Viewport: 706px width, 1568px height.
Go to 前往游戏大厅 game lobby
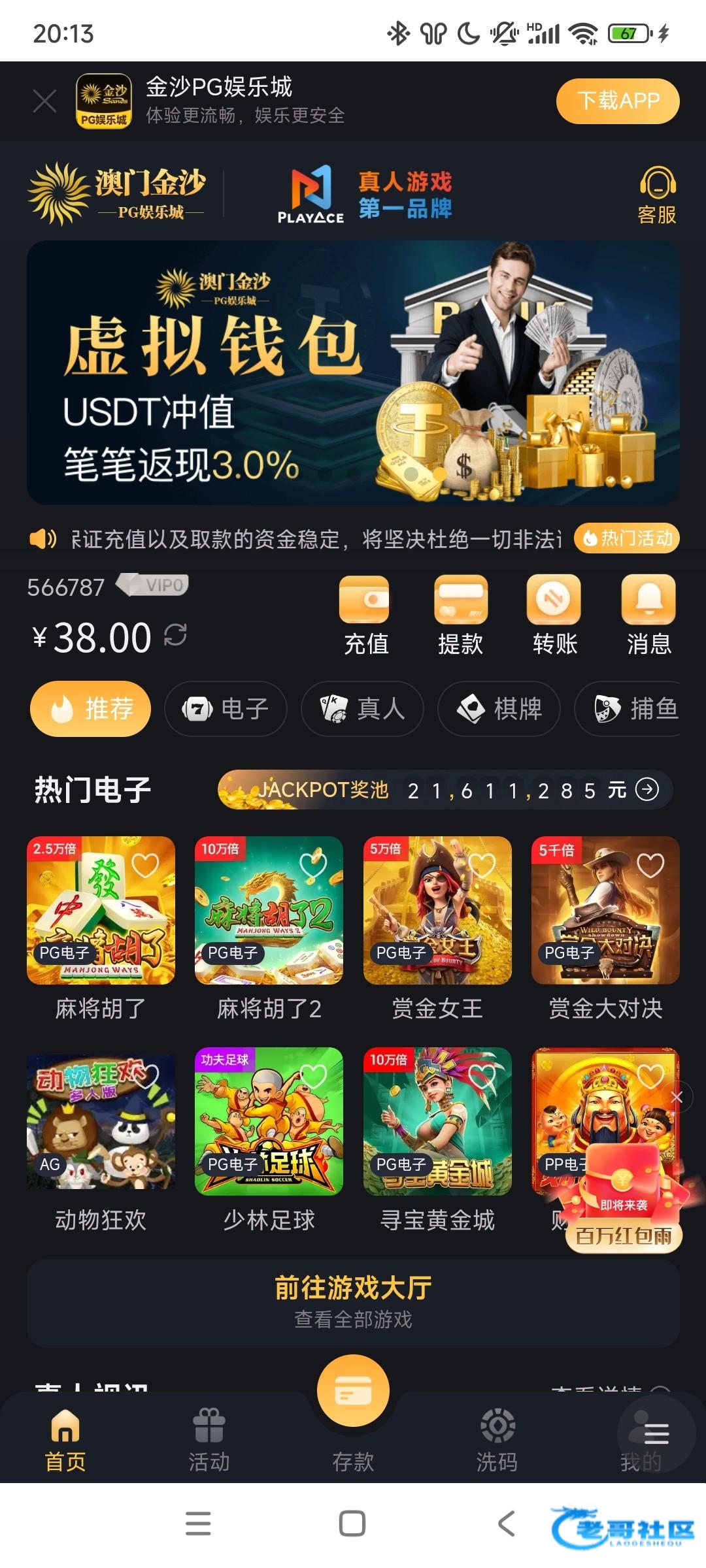tap(353, 1302)
